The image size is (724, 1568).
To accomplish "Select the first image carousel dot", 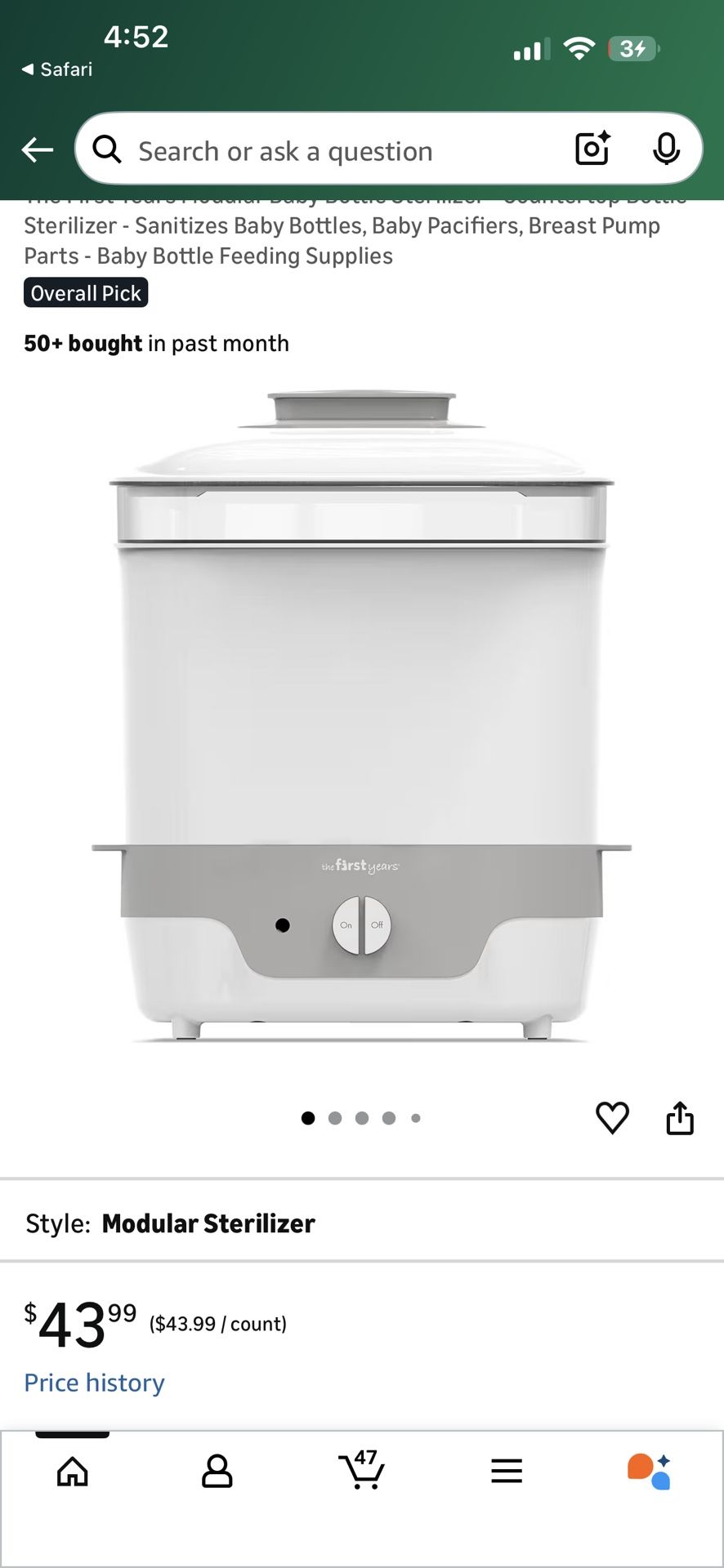I will pyautogui.click(x=308, y=1118).
